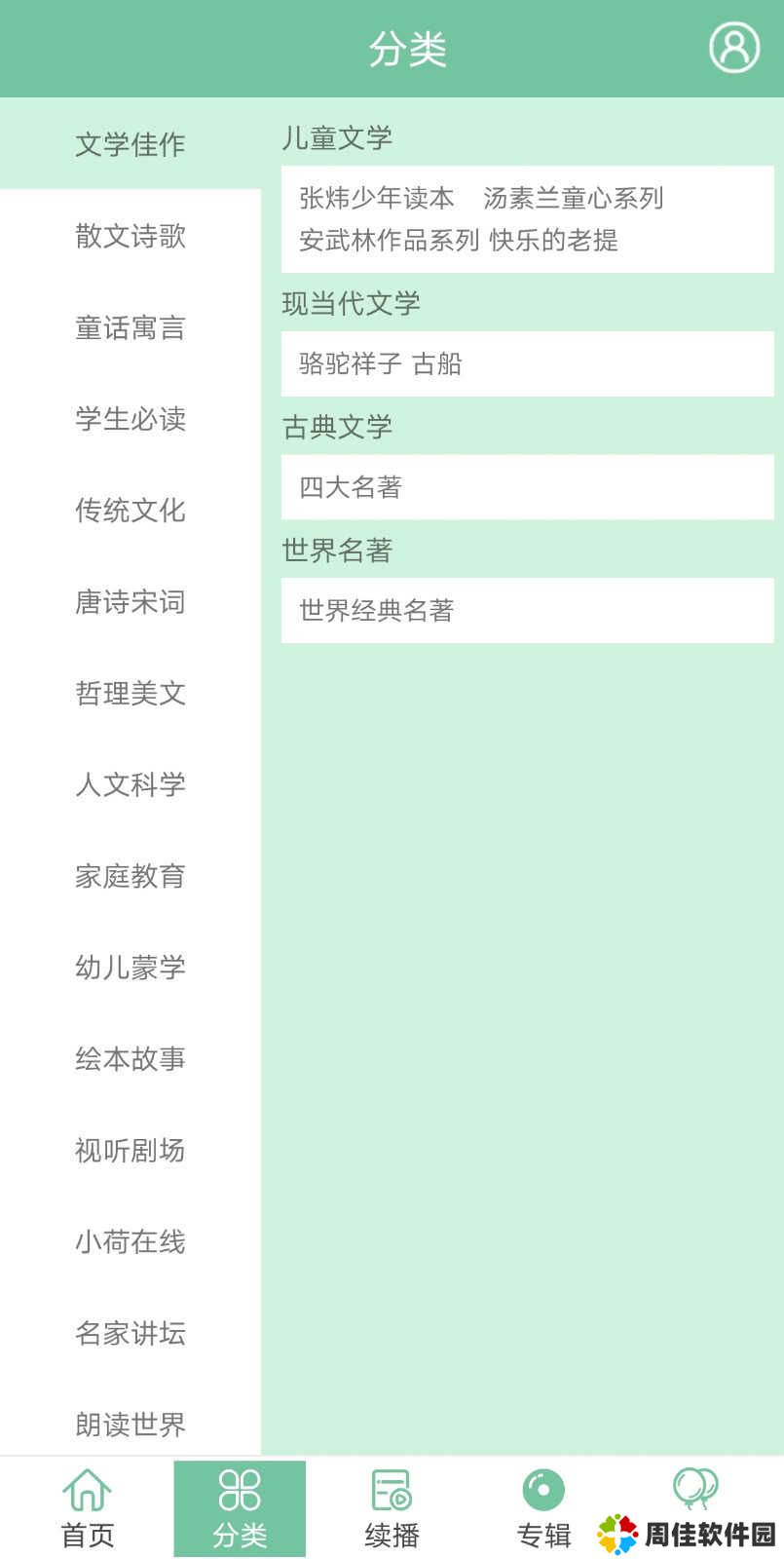Open 快乐的老提
This screenshot has width=784, height=1559.
[x=553, y=240]
